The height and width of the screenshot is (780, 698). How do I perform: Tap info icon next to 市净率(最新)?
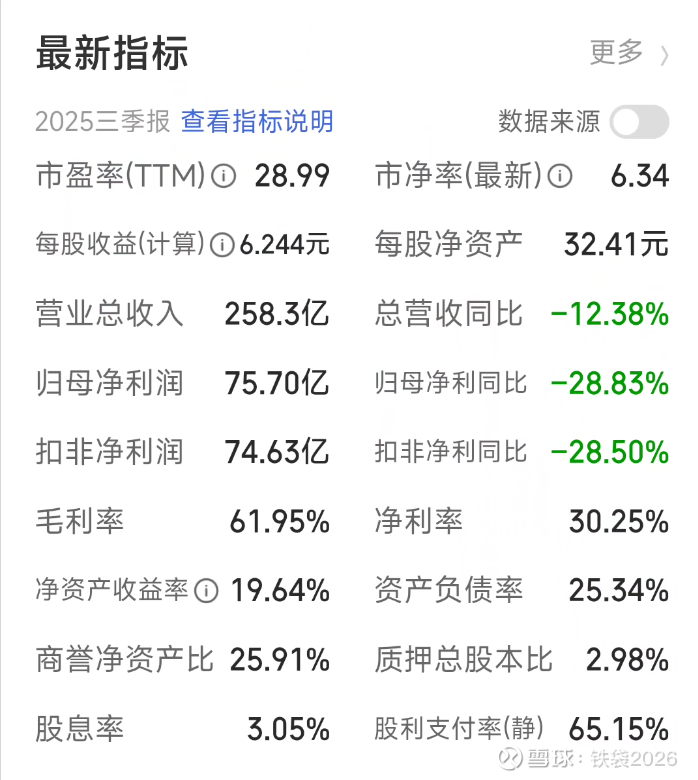[560, 176]
